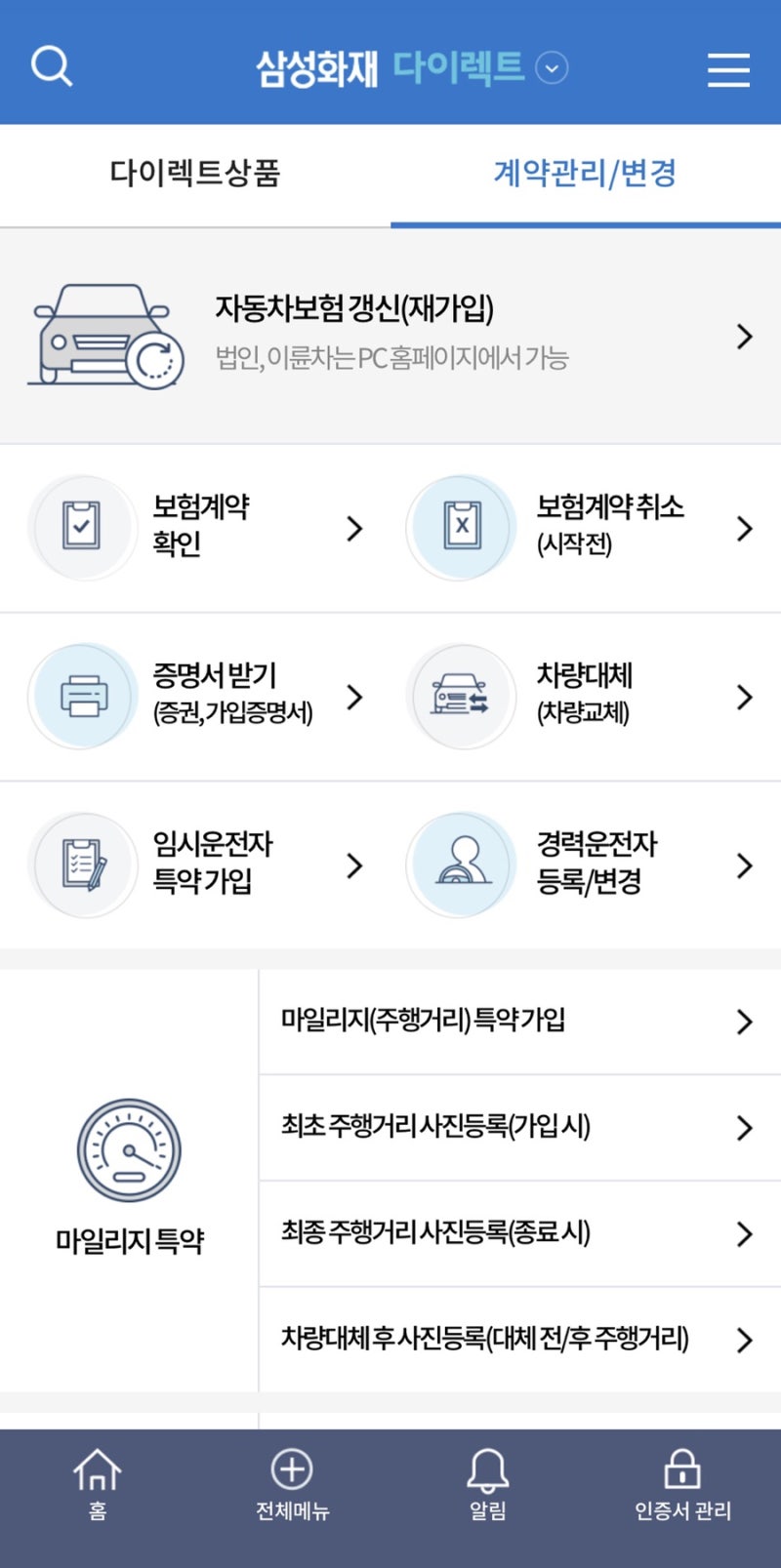Open 최초 주행거리 사진등록(가입 시)

(x=519, y=1128)
